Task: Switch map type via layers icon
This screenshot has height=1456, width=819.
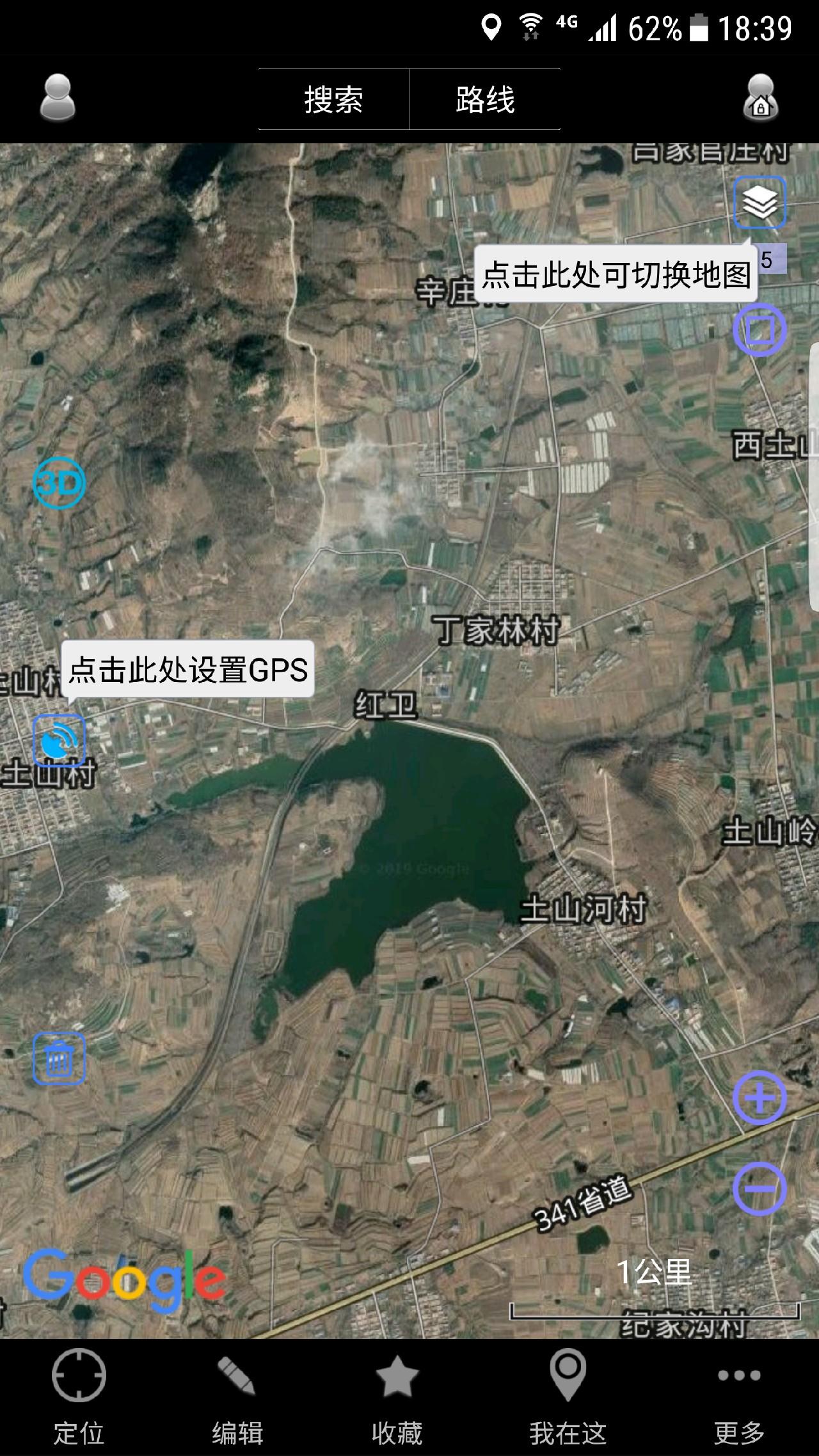Action: tap(759, 203)
